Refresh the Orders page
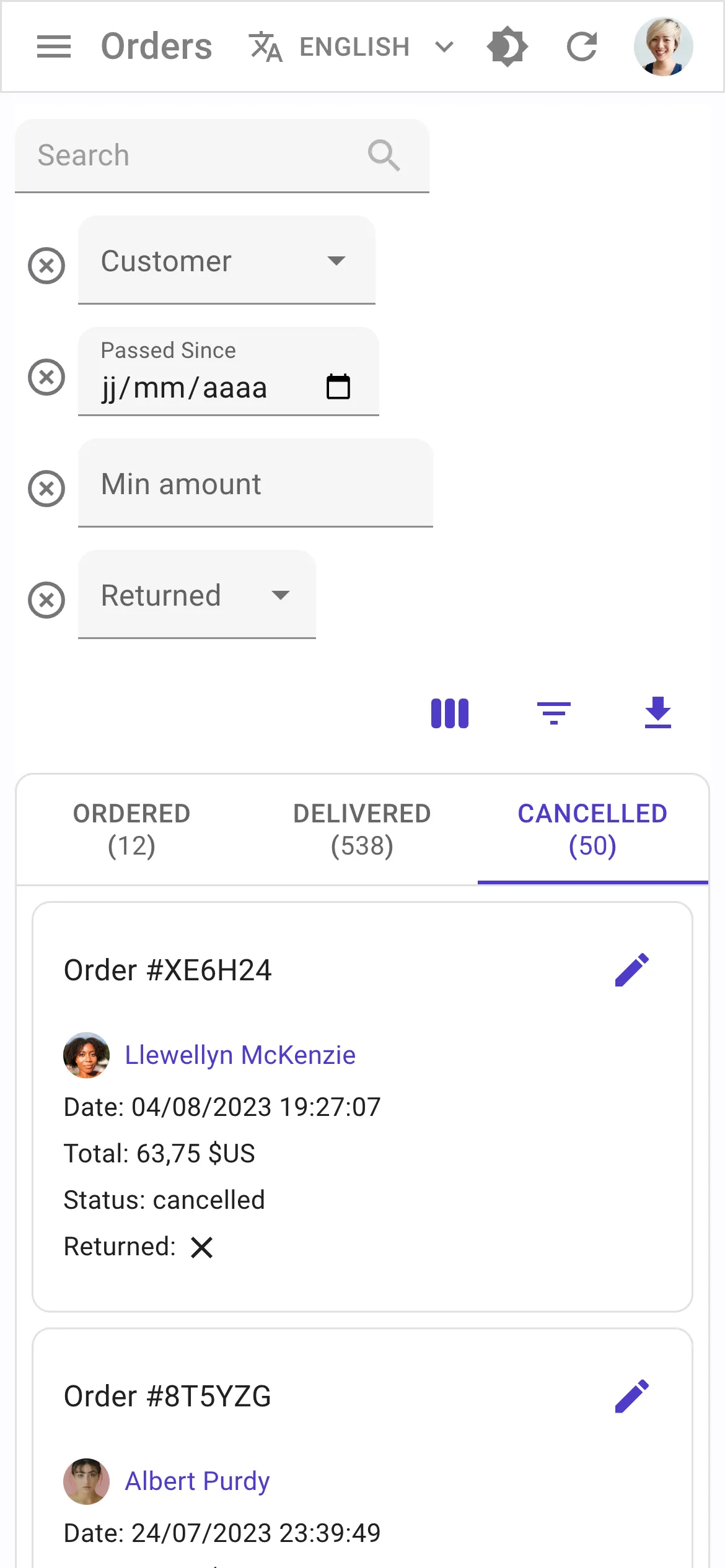 click(581, 46)
